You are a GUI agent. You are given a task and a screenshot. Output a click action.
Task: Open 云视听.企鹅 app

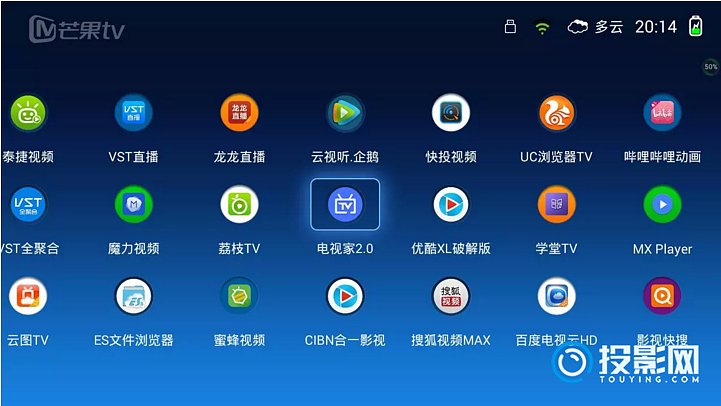click(345, 114)
